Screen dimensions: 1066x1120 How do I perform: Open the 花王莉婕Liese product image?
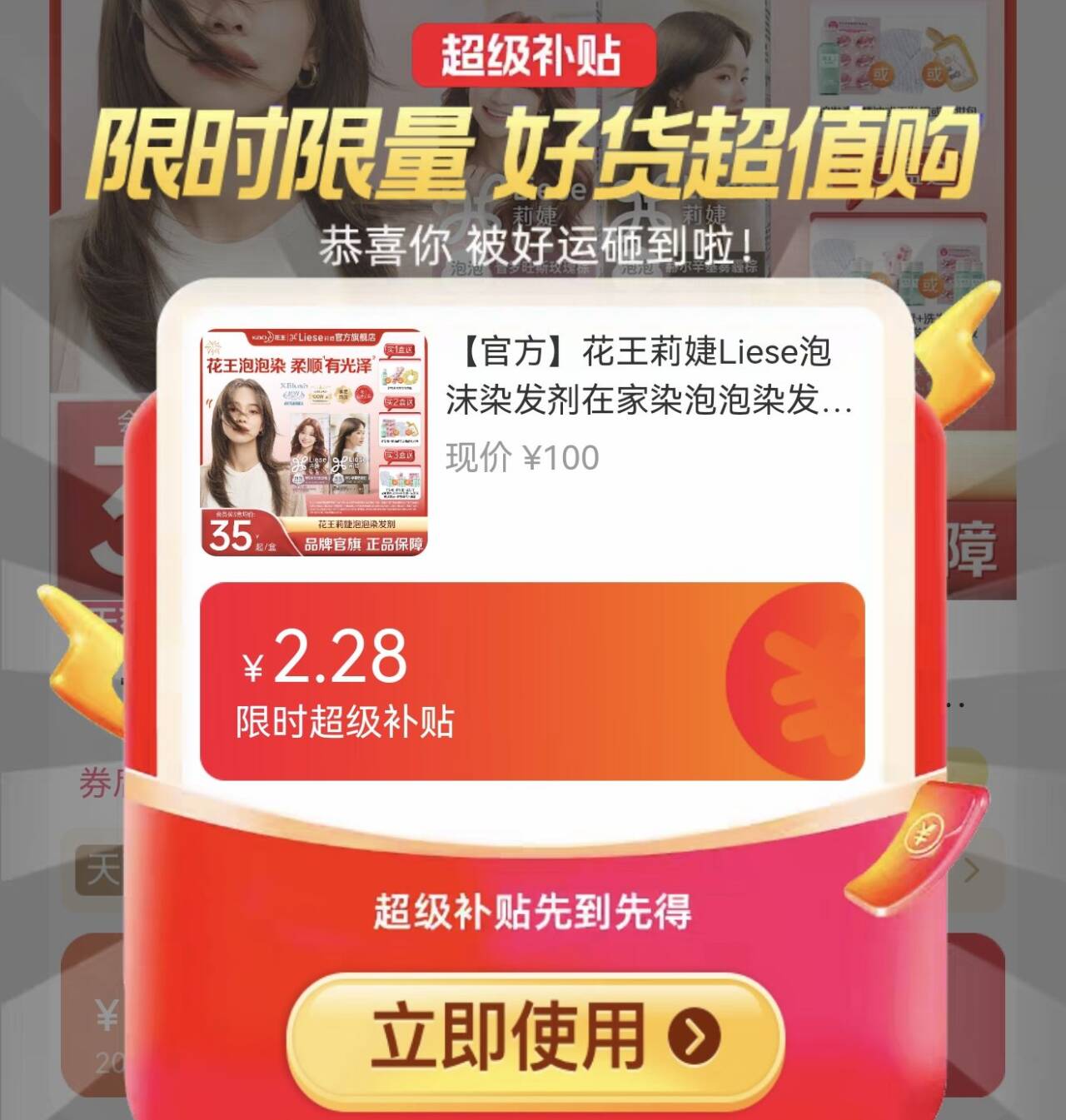tap(314, 441)
